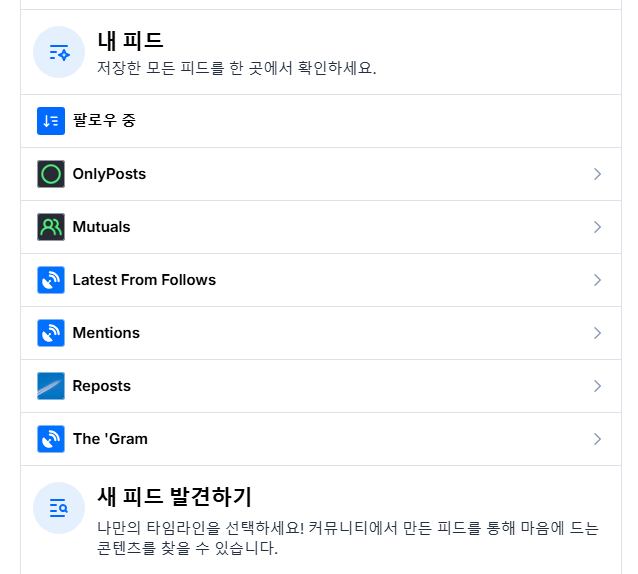Open The 'Gram feed

[110, 439]
